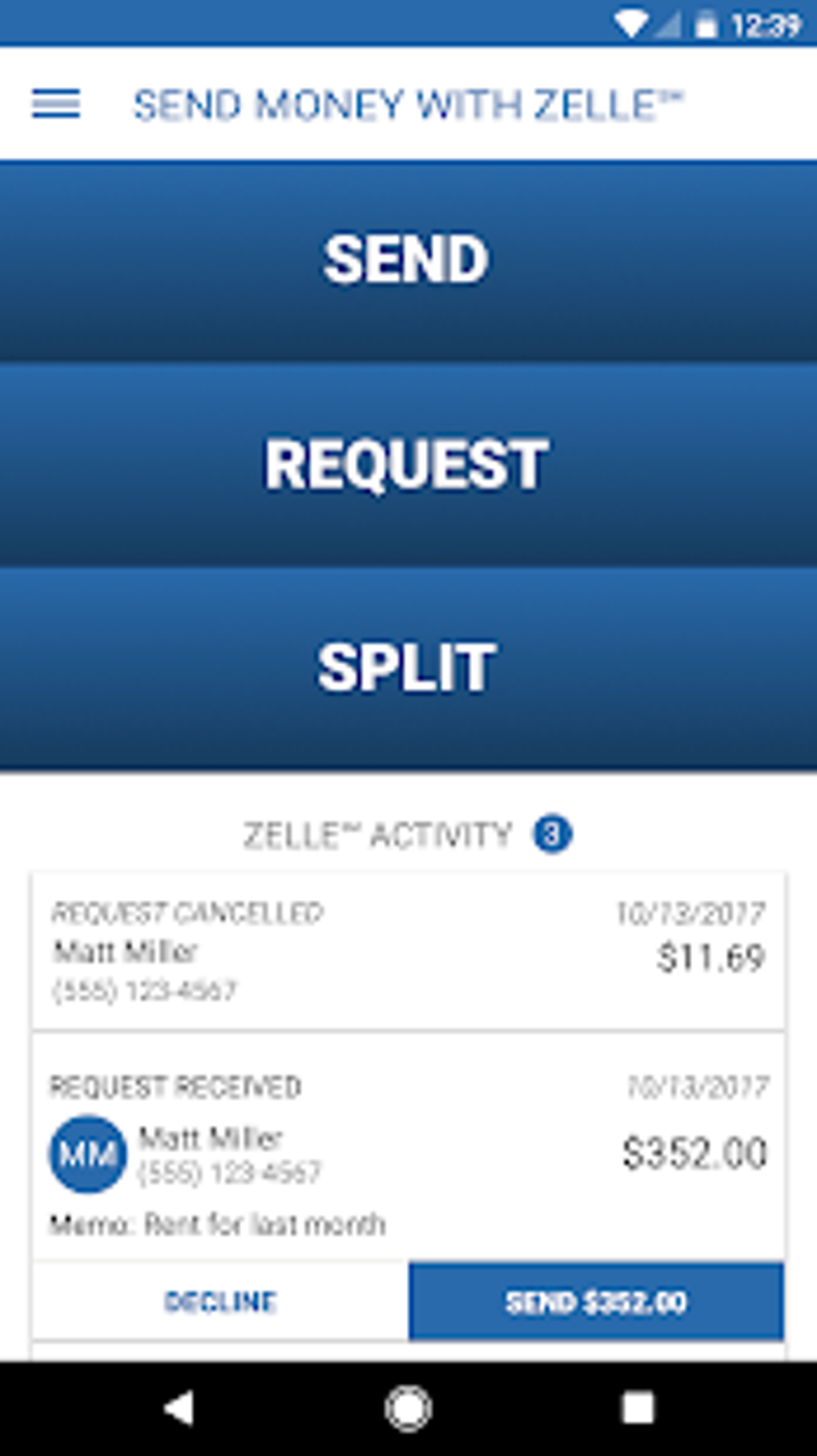This screenshot has height=1456, width=817.
Task: Select the SPLIT option
Action: [x=408, y=669]
